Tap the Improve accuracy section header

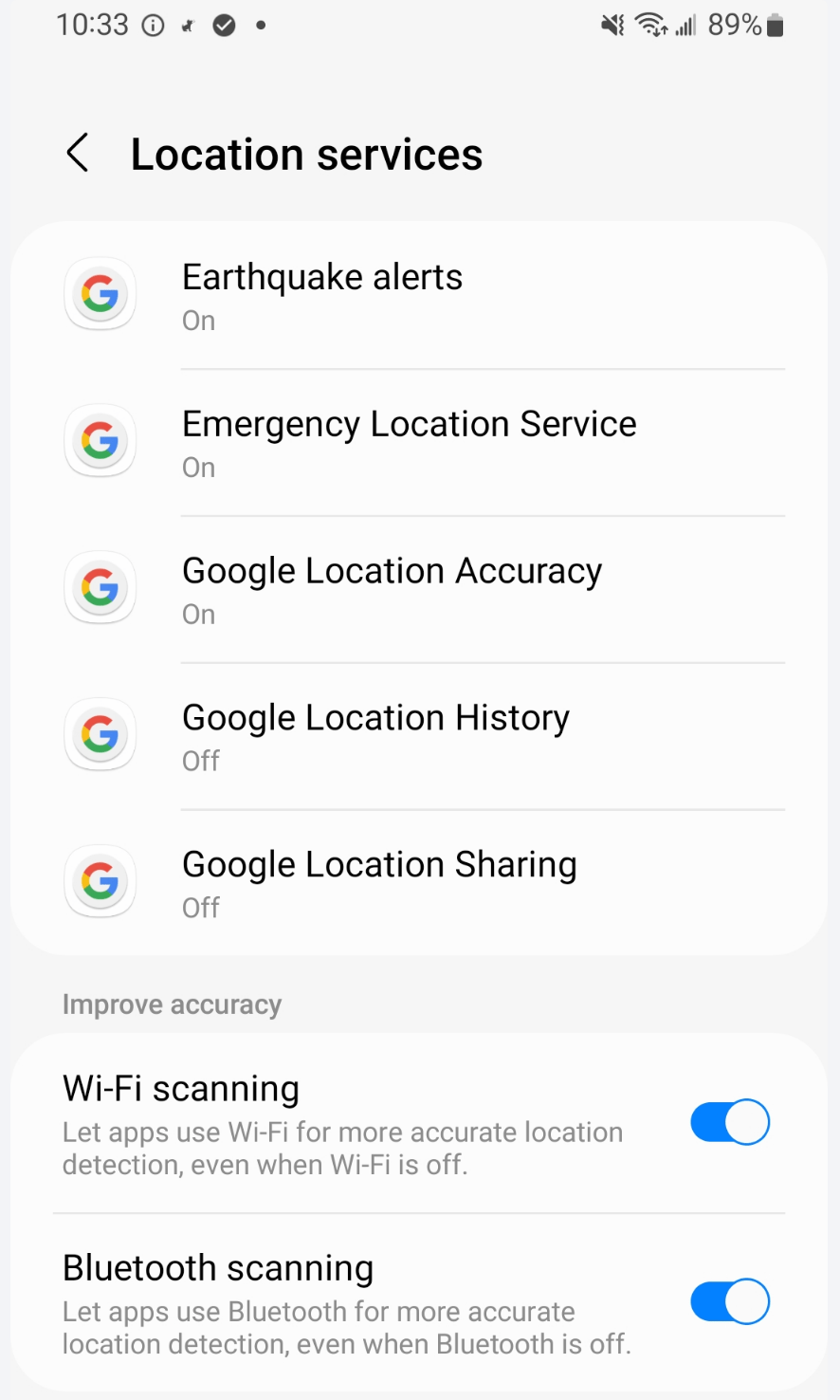click(x=172, y=1004)
